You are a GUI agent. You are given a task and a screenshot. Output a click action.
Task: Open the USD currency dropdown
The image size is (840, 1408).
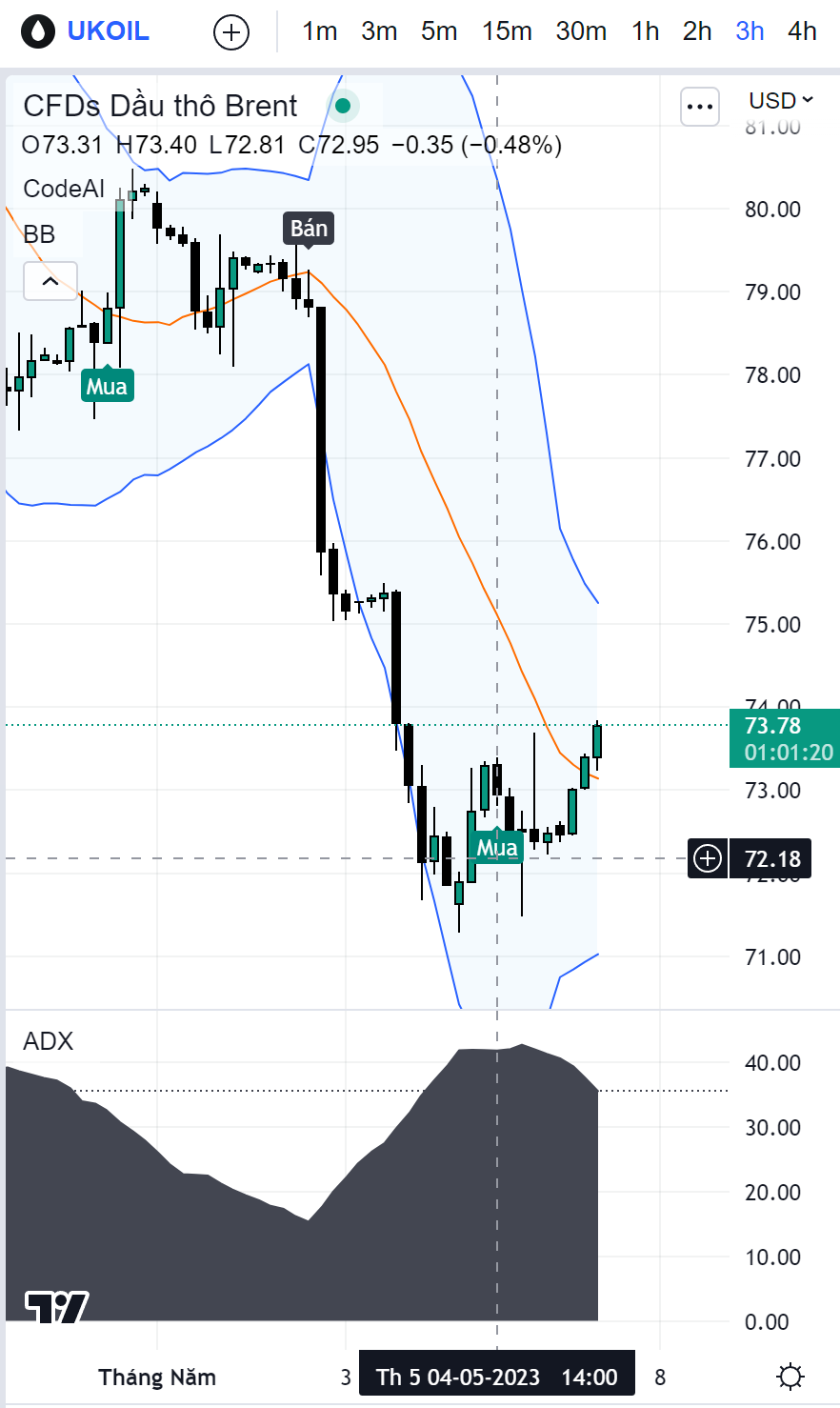tap(781, 101)
